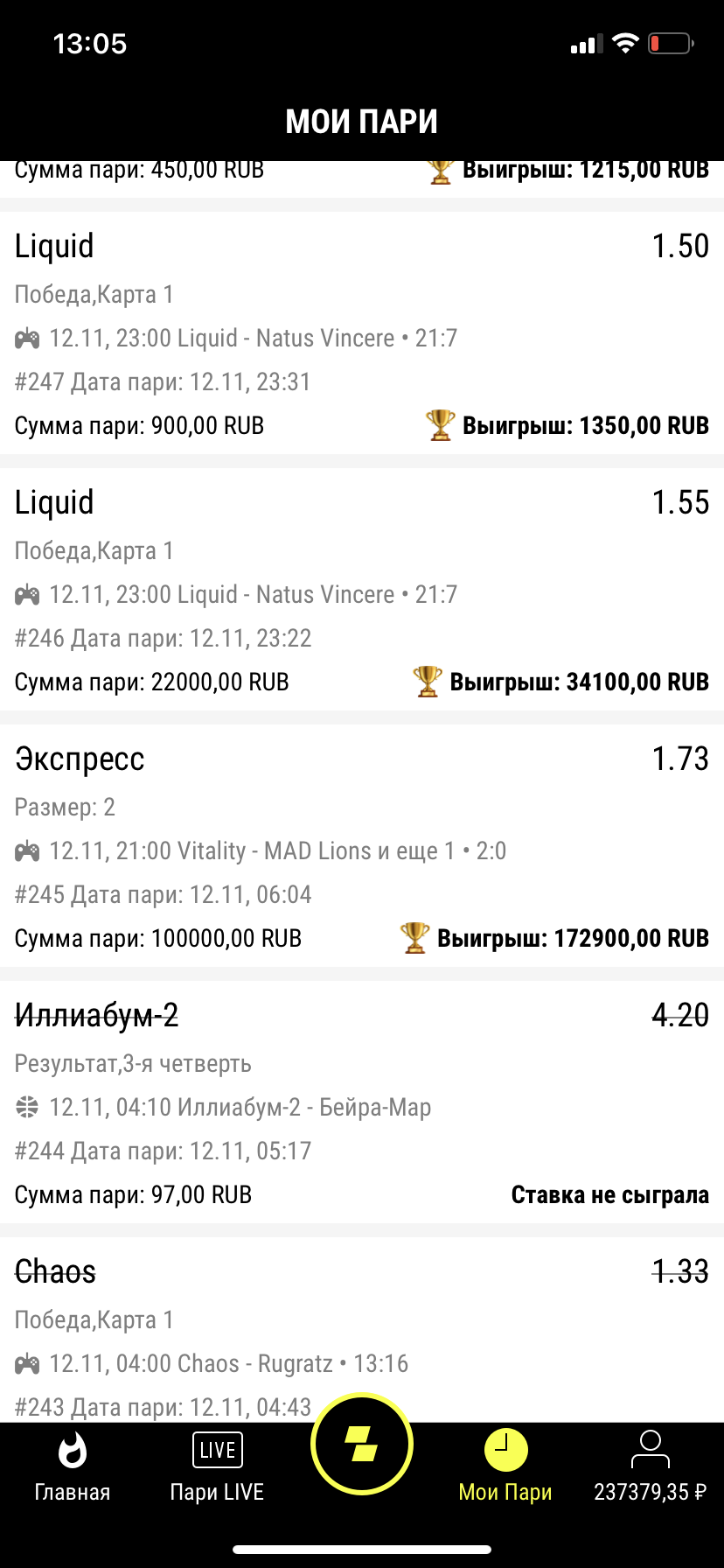Screen dimensions: 724x1568
Task: Open the lost Иллиабум-2 bet #244
Action: click(x=362, y=1103)
